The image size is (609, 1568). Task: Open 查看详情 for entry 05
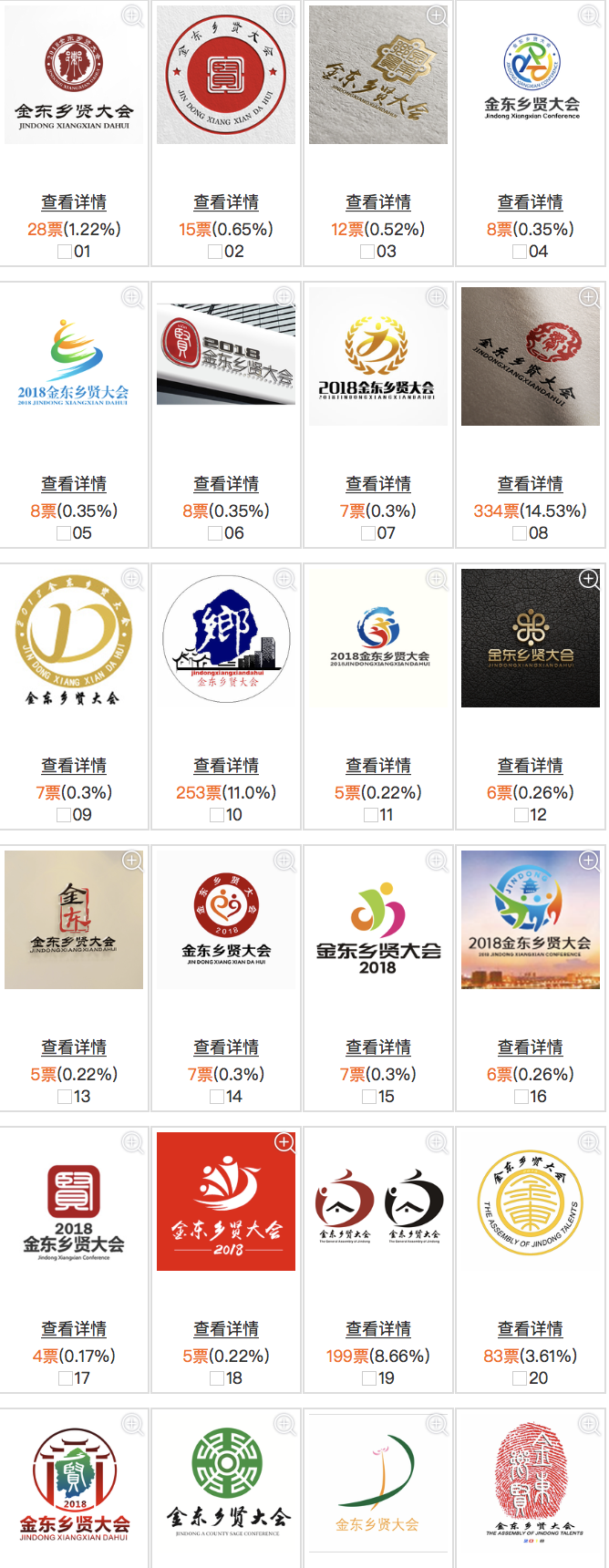(74, 484)
